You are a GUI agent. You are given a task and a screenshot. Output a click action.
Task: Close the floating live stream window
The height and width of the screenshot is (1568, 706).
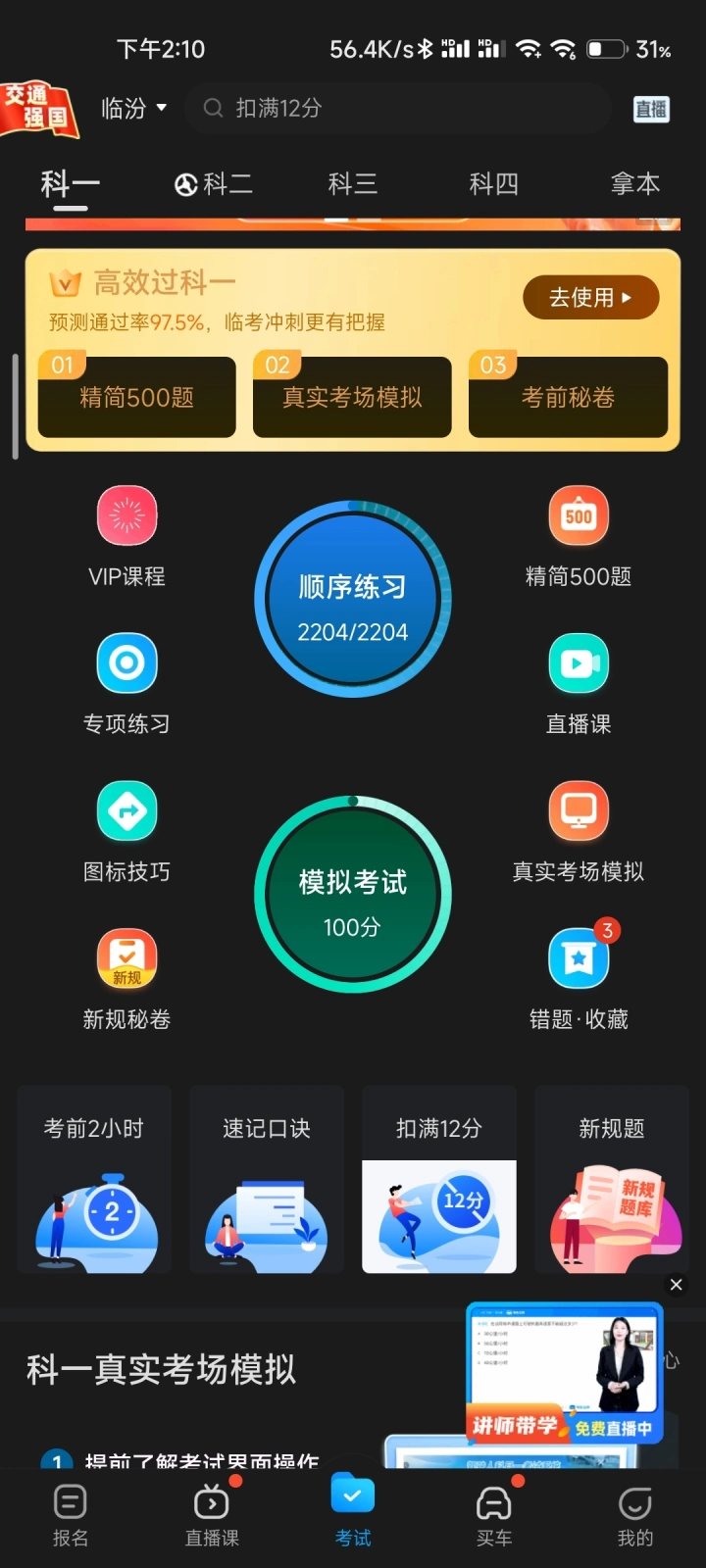(x=676, y=1285)
